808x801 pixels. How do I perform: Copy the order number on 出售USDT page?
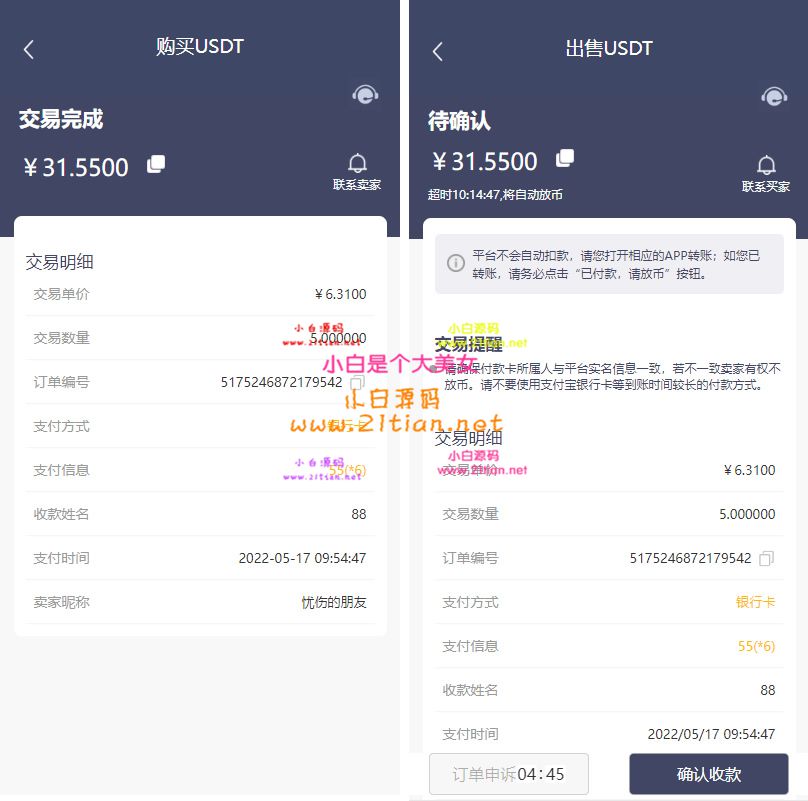pyautogui.click(x=766, y=558)
